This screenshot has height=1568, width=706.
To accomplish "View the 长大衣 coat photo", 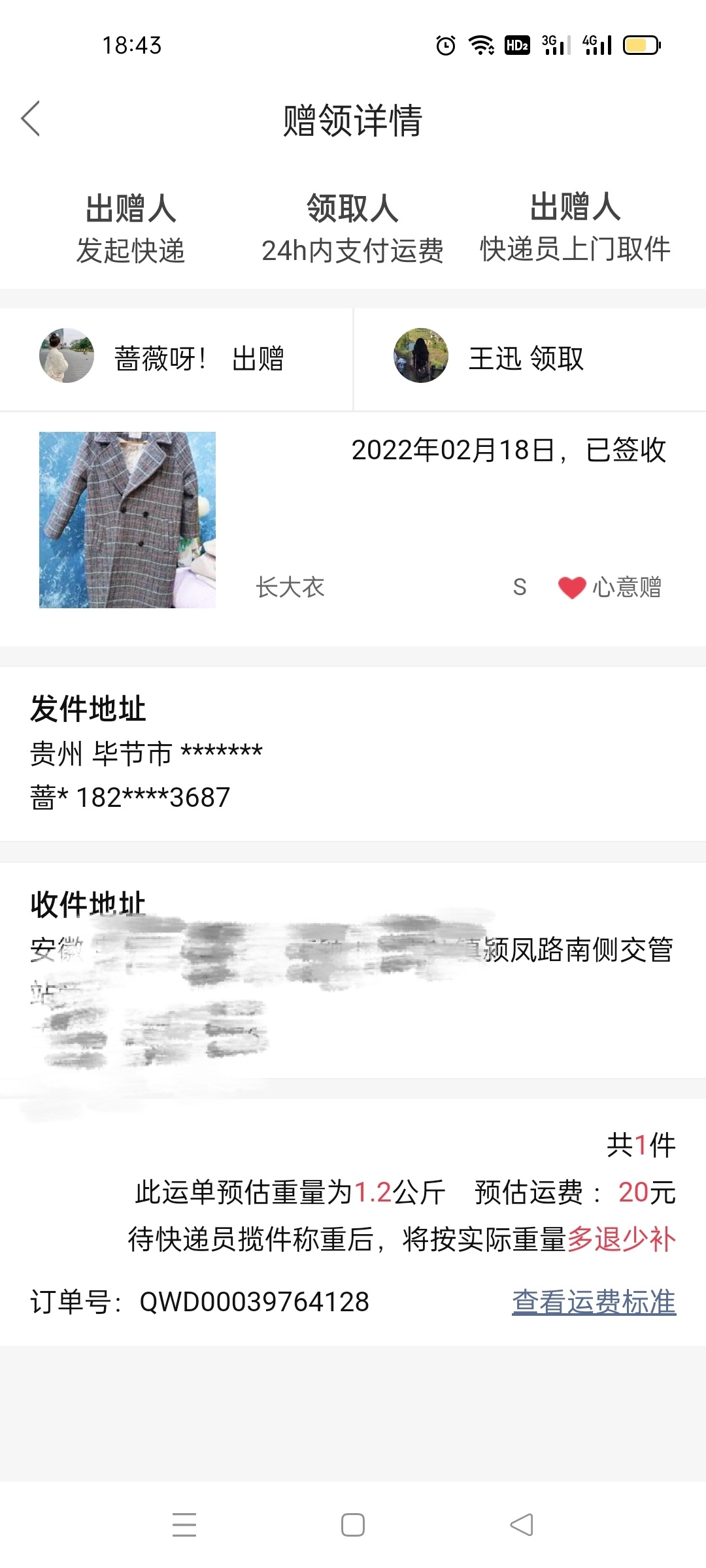I will (x=127, y=520).
